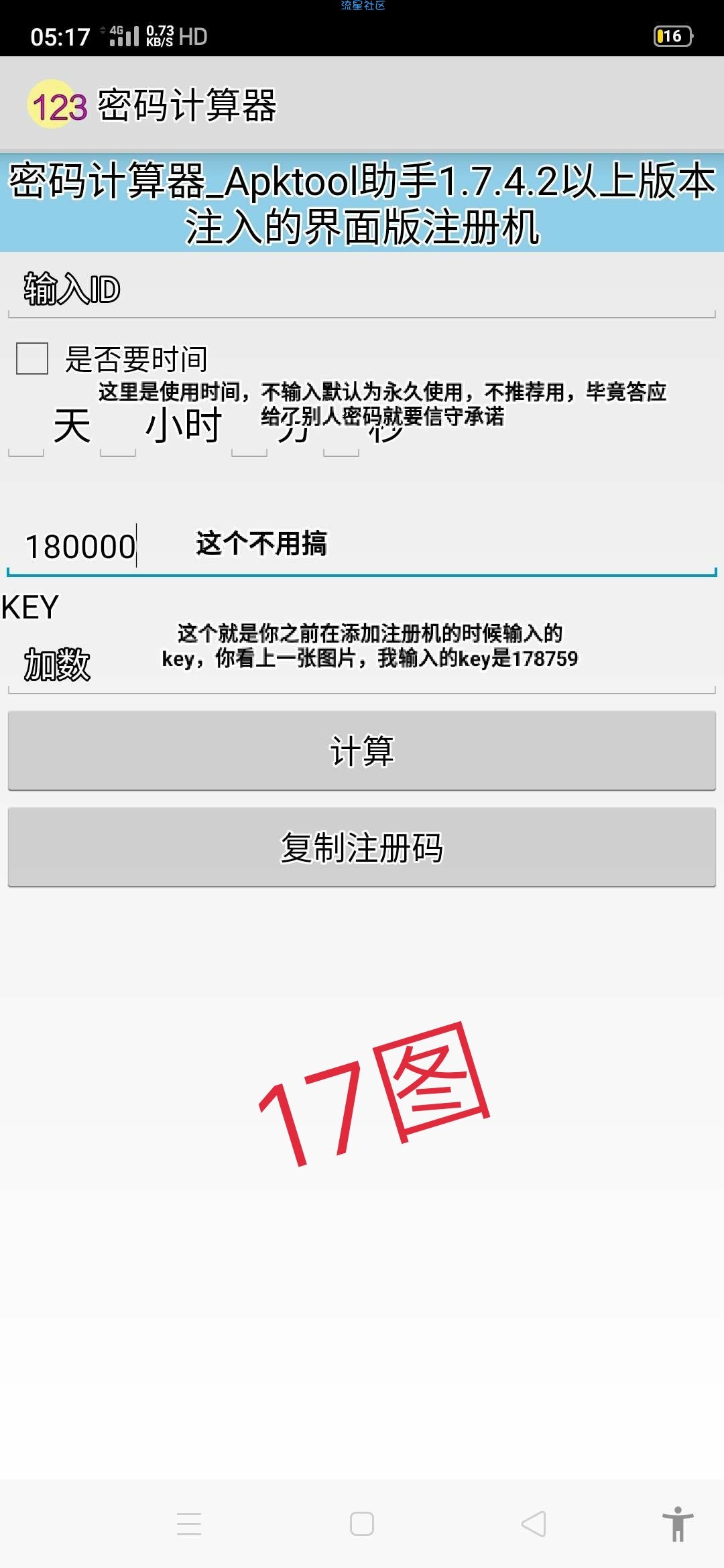This screenshot has height=1568, width=724.
Task: Go back using the system back button
Action: point(534,1524)
